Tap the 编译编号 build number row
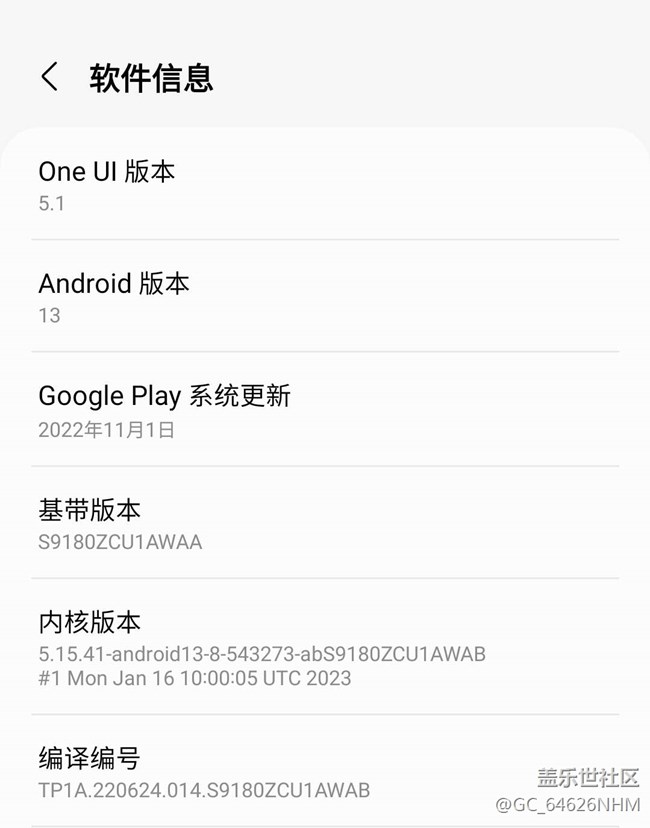This screenshot has height=828, width=650. (325, 772)
